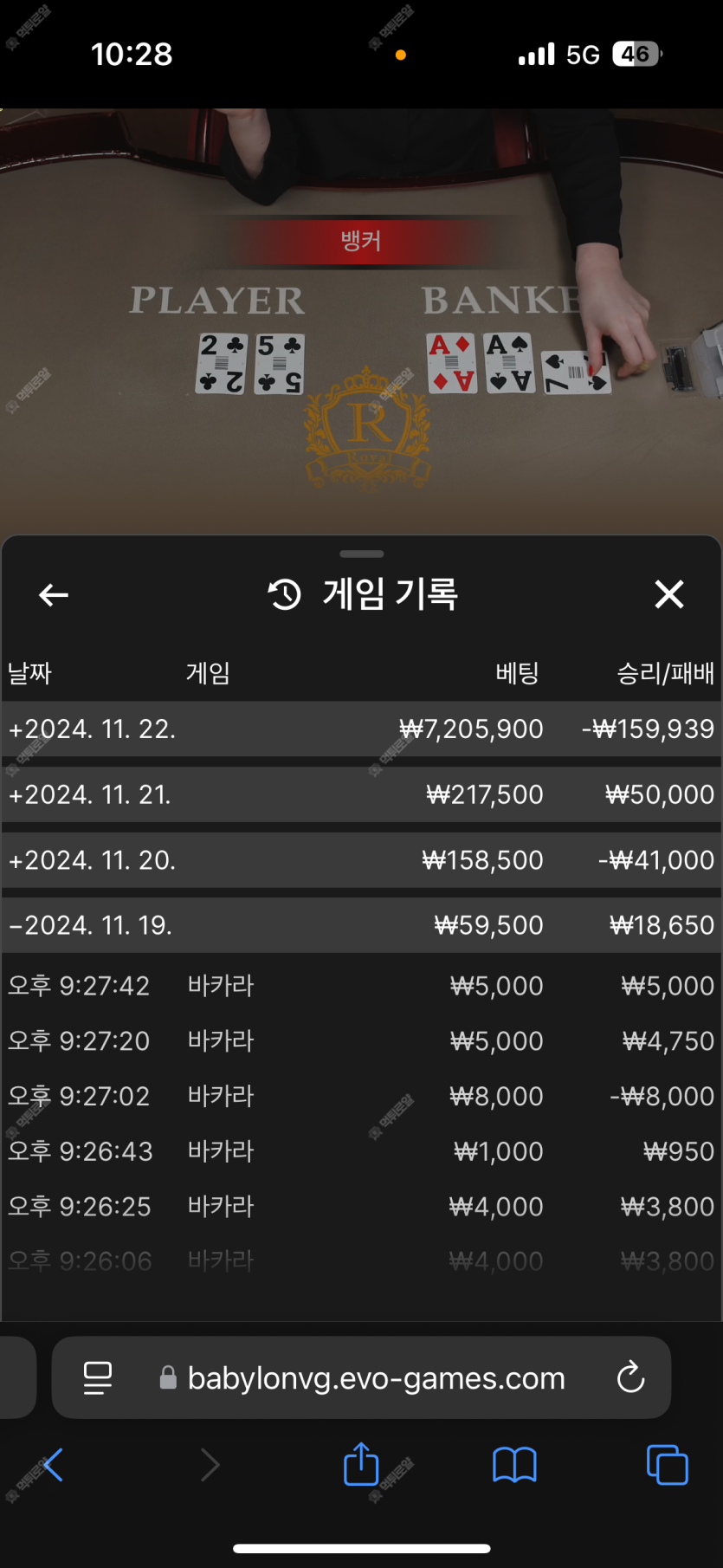Expand the 2024. 11. 21. history row
This screenshot has height=1568, width=723.
point(360,794)
